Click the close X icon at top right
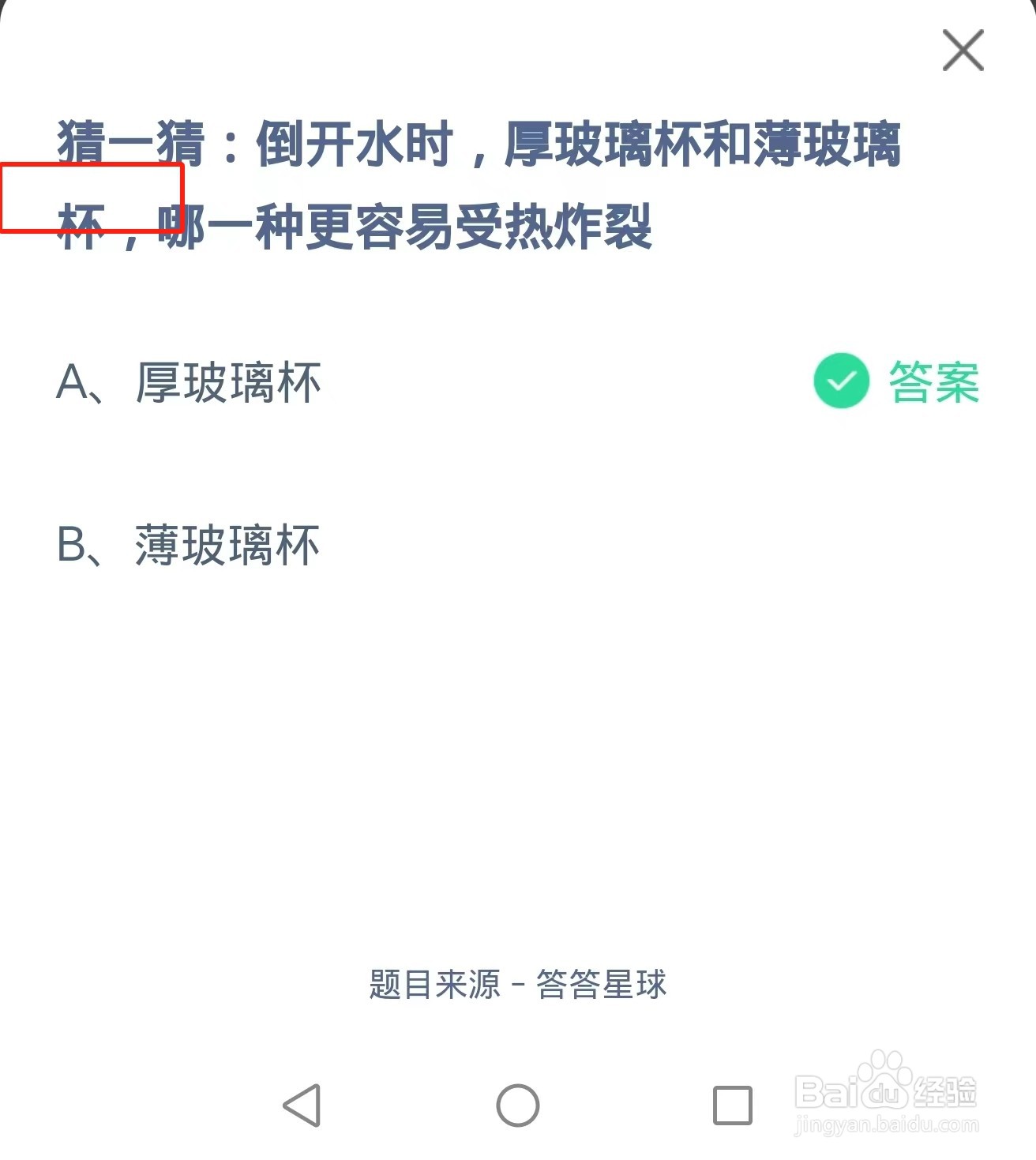 pos(962,51)
